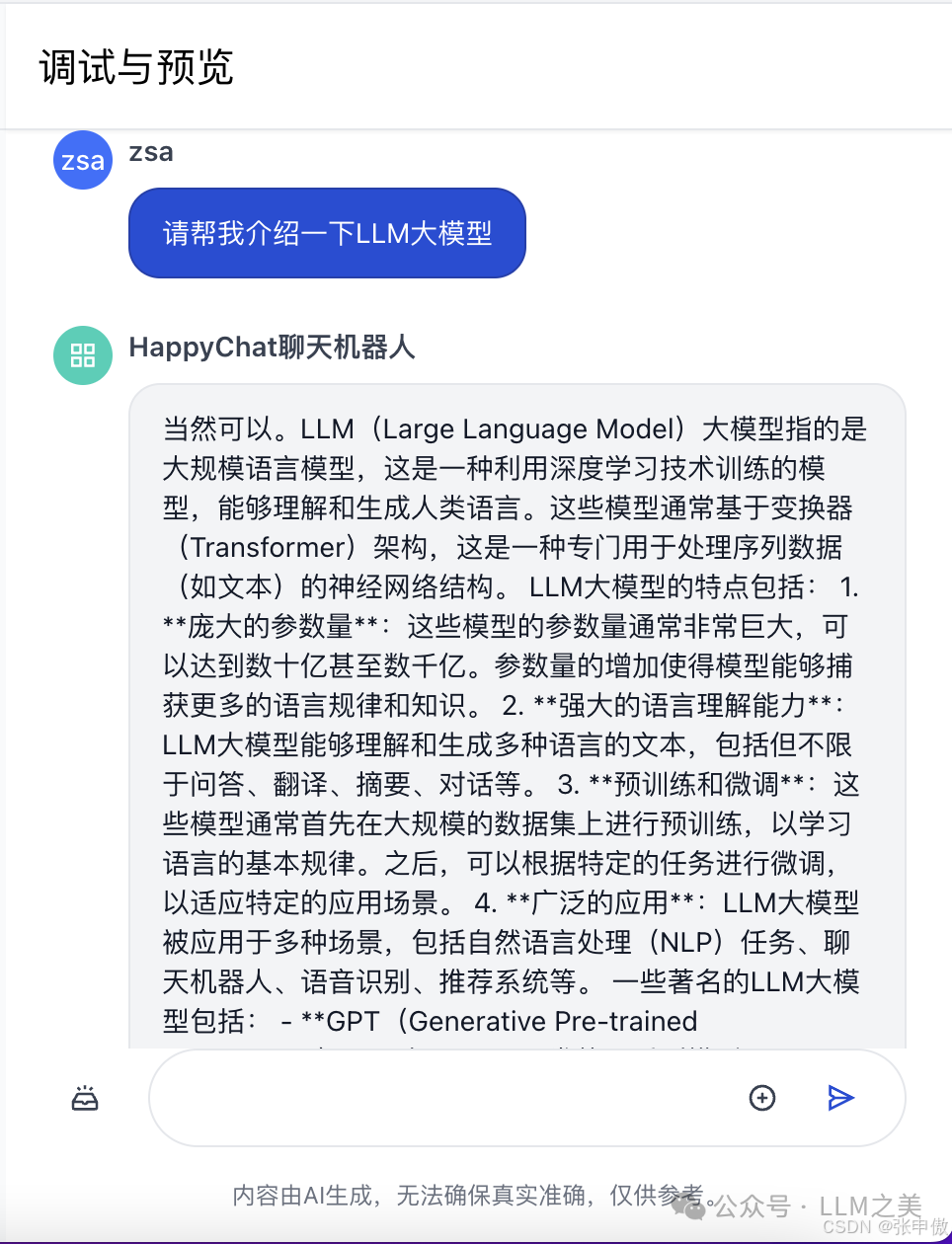
Task: Tap the send arrow icon
Action: pyautogui.click(x=840, y=1098)
